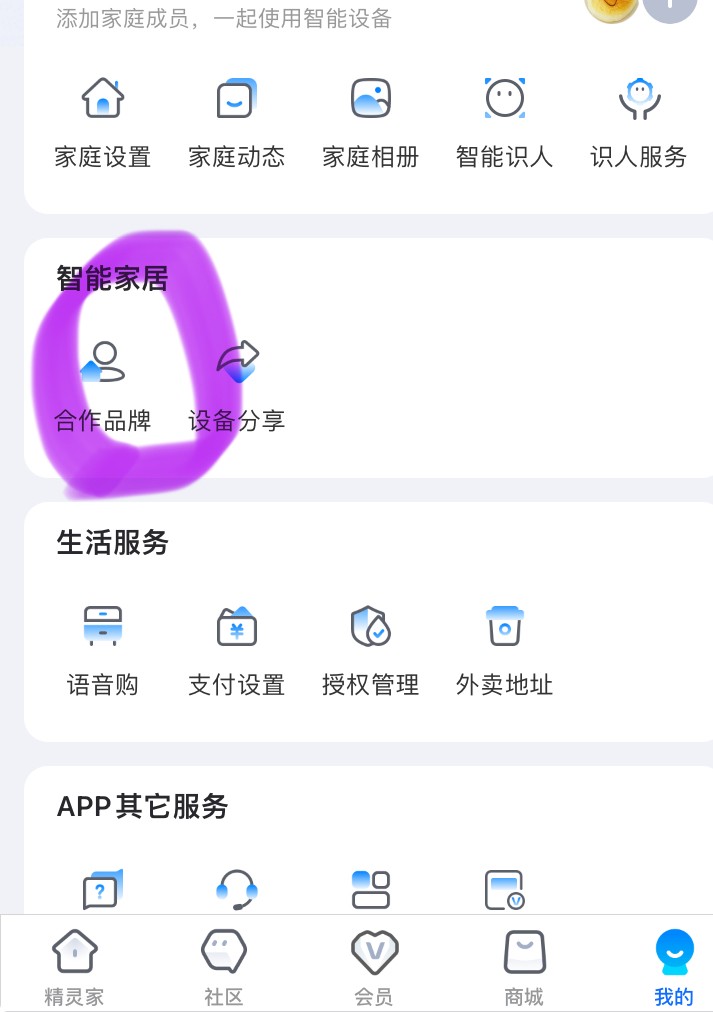Open the 家庭相册 family album

tap(370, 122)
